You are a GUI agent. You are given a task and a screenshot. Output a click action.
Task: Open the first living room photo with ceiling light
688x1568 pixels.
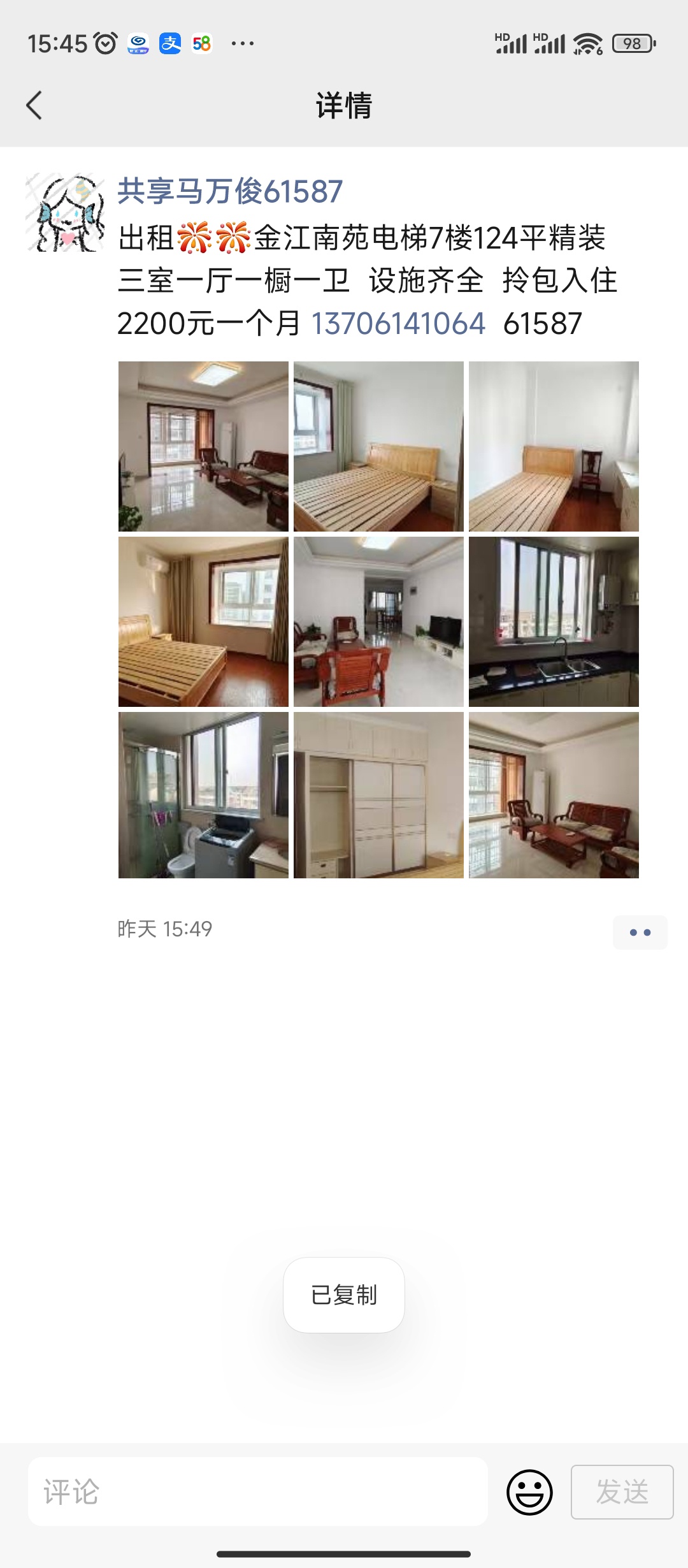[203, 446]
